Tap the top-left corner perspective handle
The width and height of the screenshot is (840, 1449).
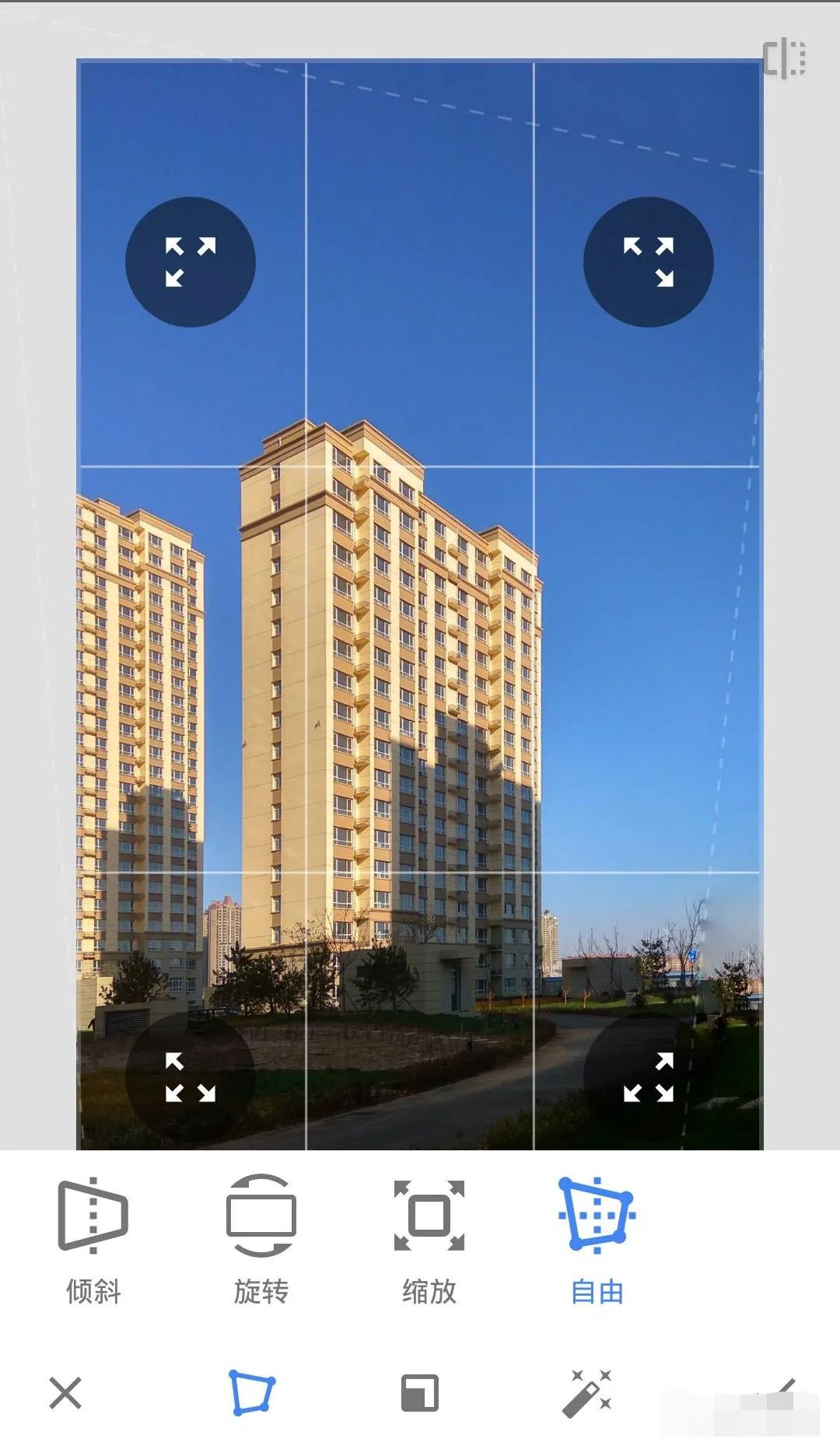click(191, 262)
